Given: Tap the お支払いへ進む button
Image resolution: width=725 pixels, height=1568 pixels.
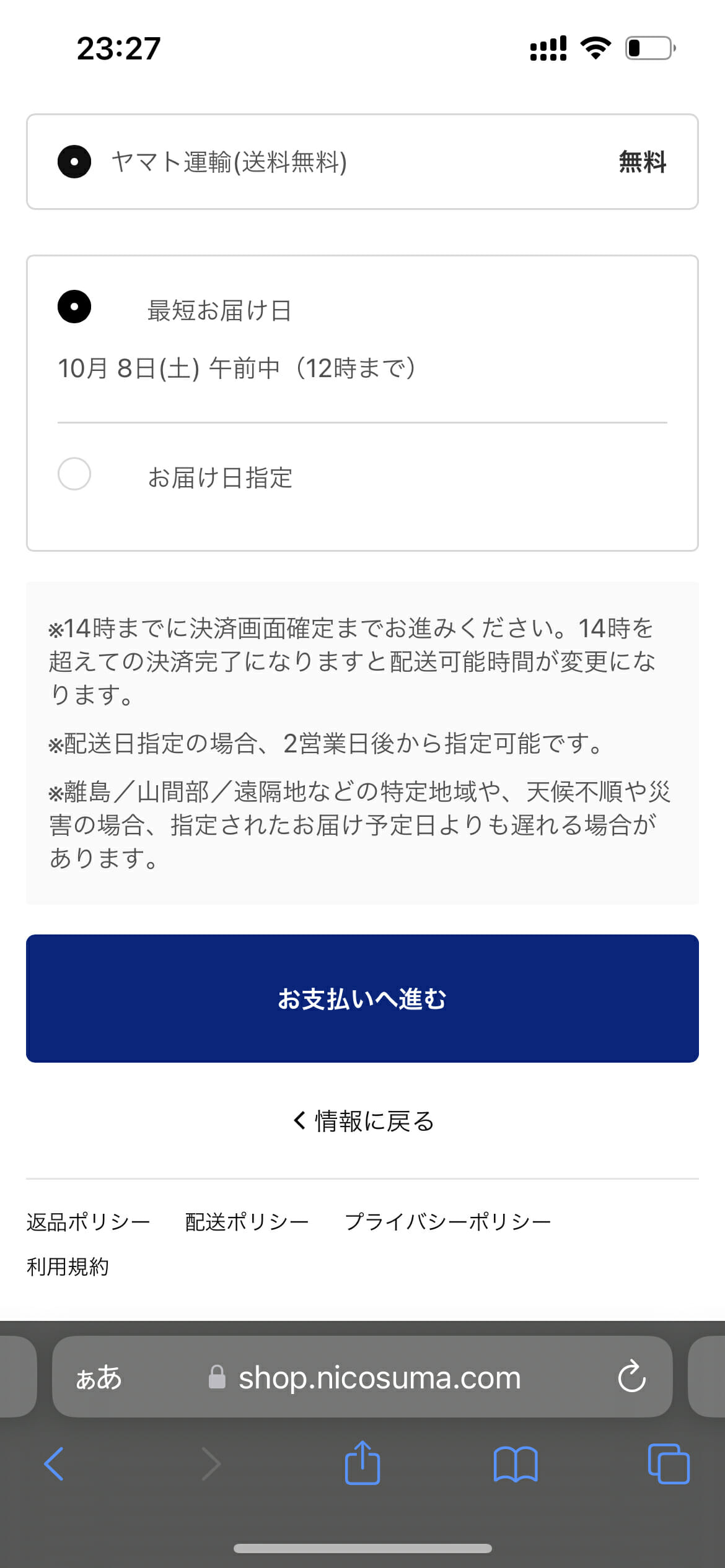Looking at the screenshot, I should tap(362, 998).
